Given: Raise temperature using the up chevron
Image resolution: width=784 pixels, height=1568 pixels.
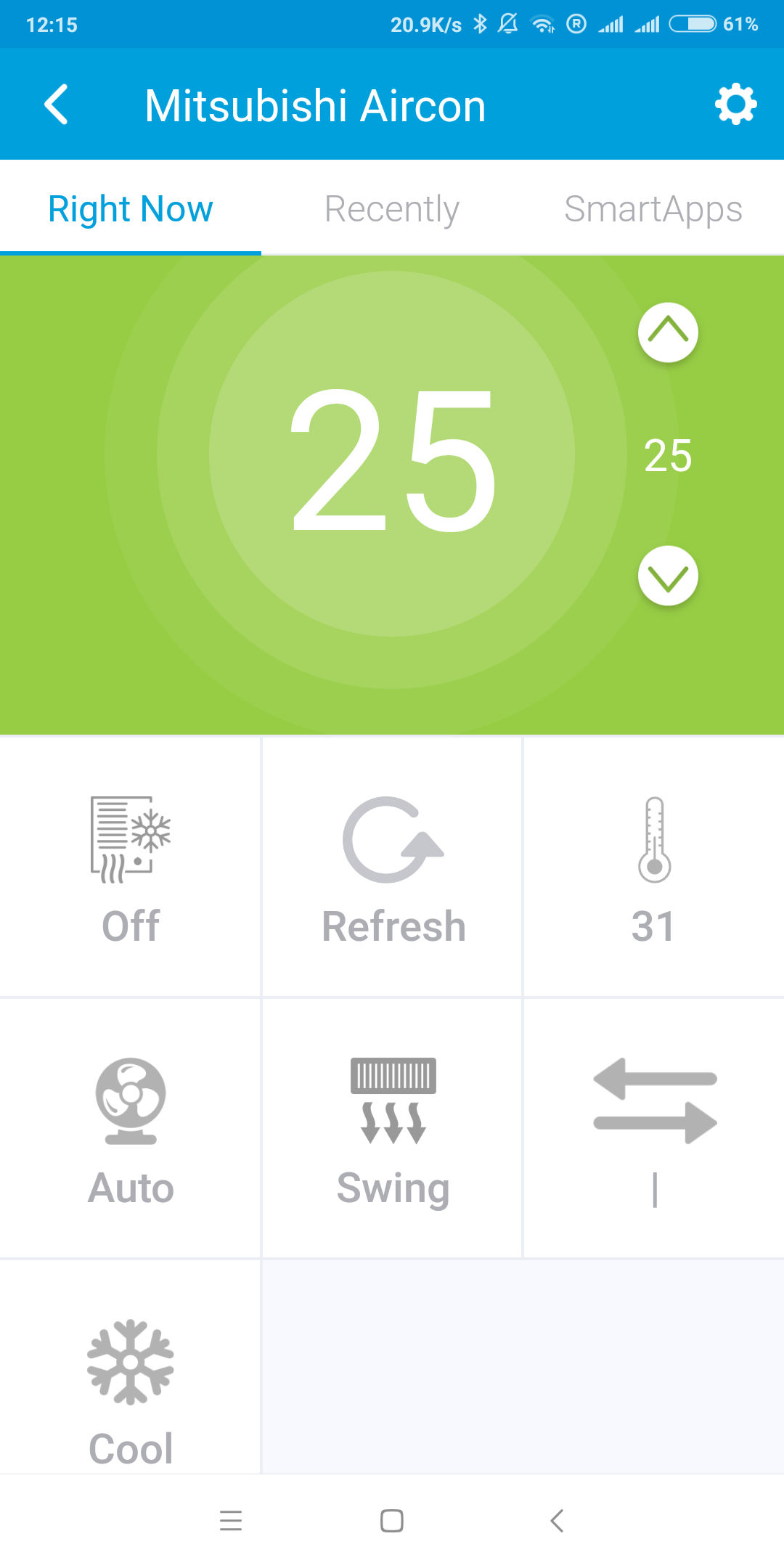Looking at the screenshot, I should coord(666,332).
